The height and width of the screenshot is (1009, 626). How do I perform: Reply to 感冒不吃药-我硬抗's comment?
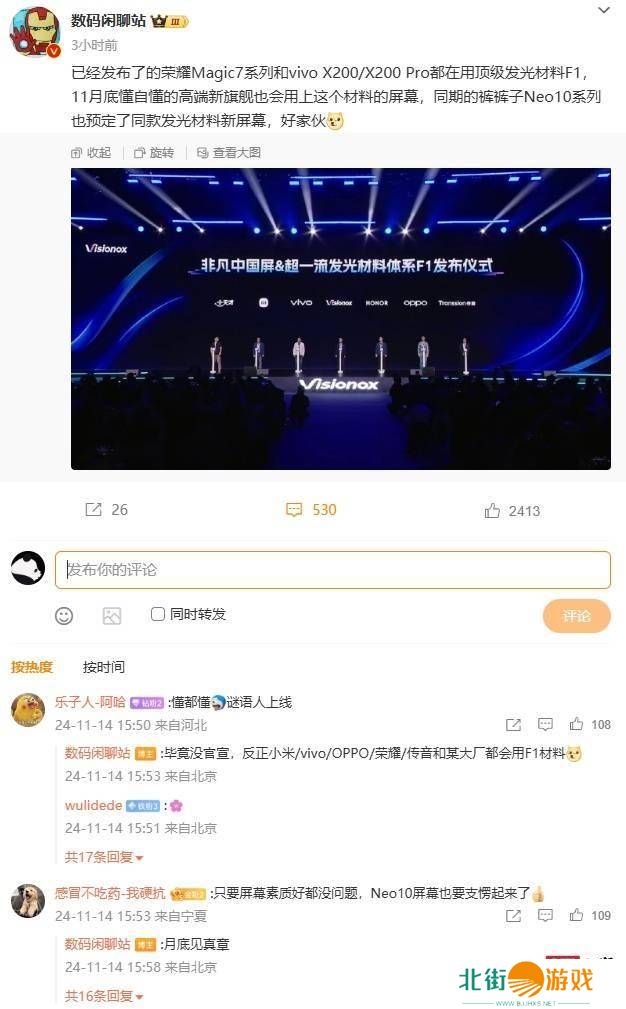pos(545,915)
